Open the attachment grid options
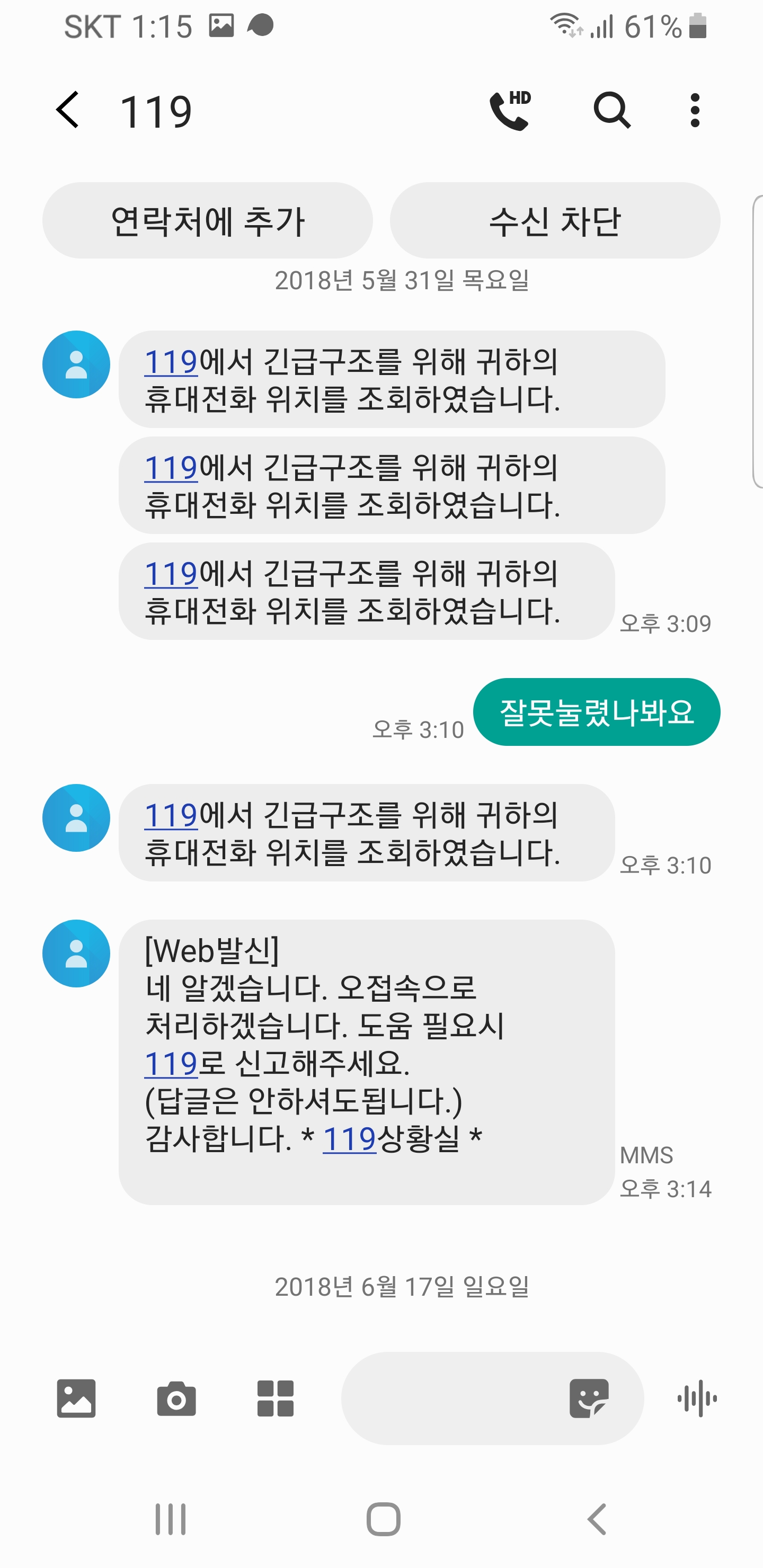 point(275,1398)
